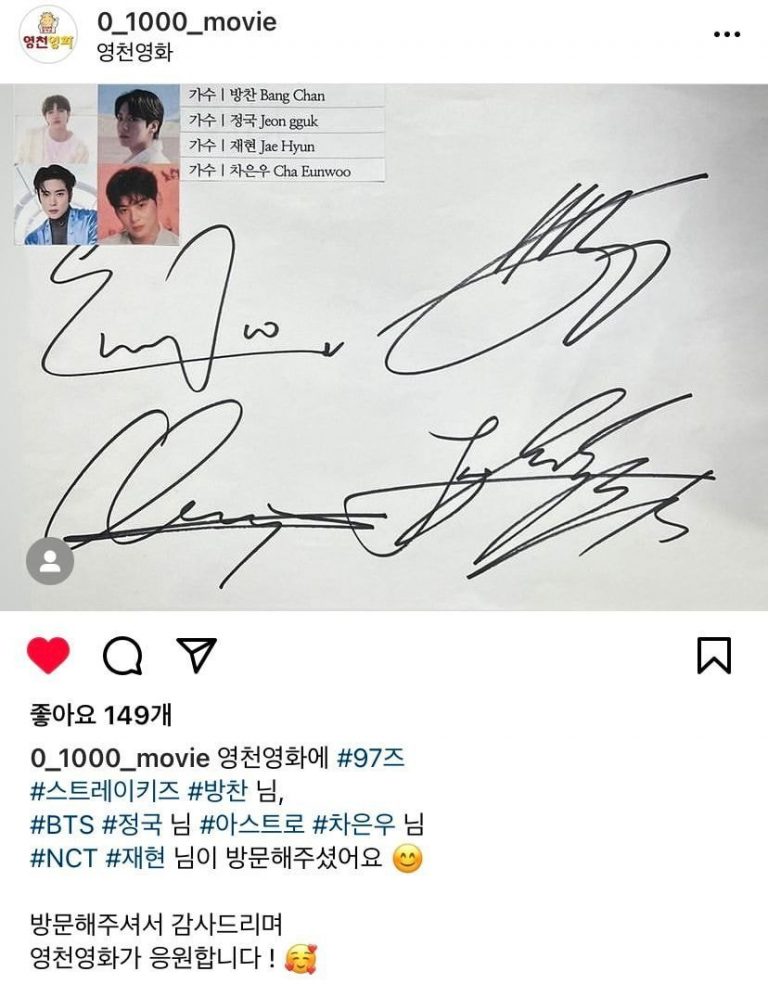Open the #재현 hashtag
The height and width of the screenshot is (984, 768).
tap(136, 858)
